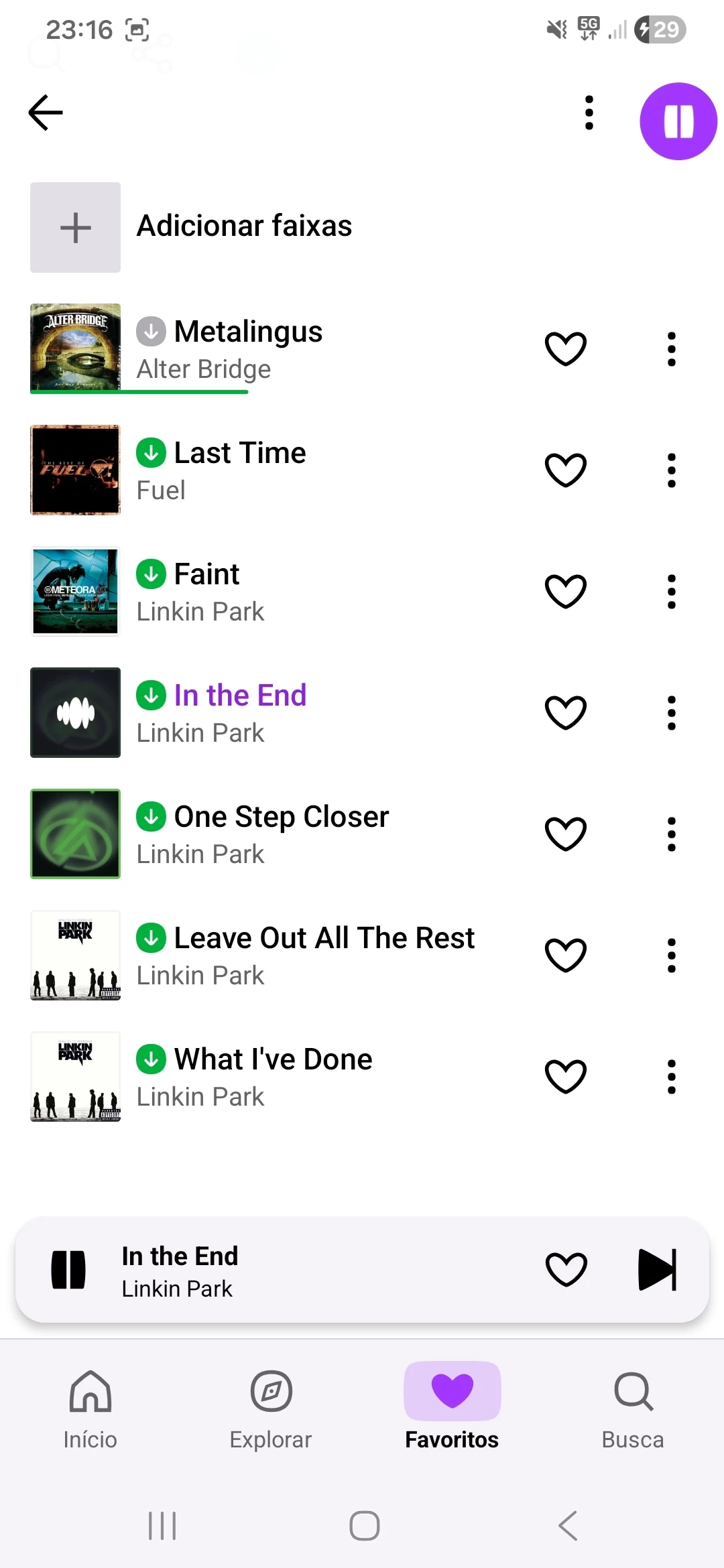Skip to next track in mini player
This screenshot has height=1568, width=724.
[x=657, y=1270]
